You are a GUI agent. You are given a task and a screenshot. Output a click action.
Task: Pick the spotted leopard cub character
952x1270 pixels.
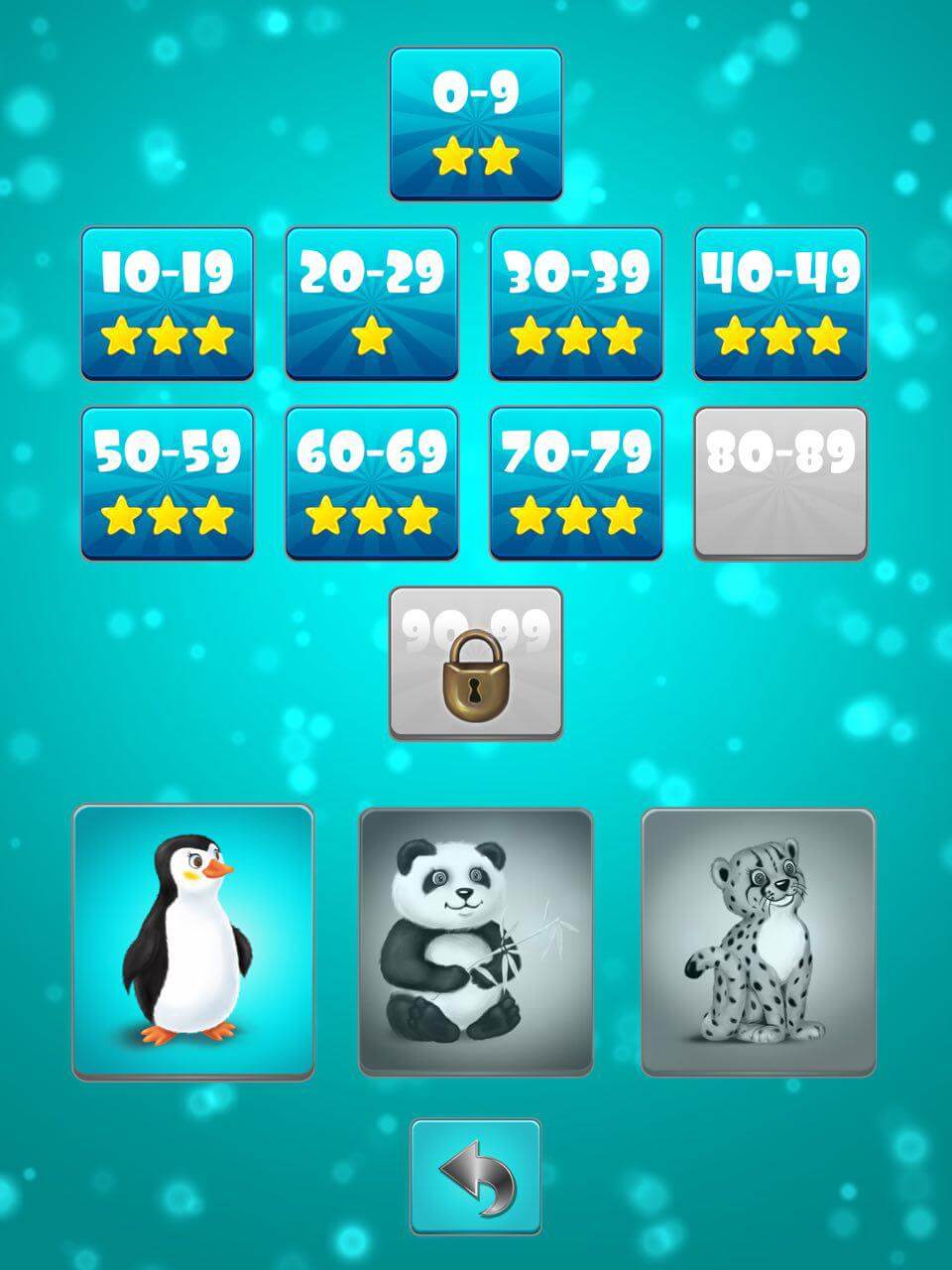(759, 942)
